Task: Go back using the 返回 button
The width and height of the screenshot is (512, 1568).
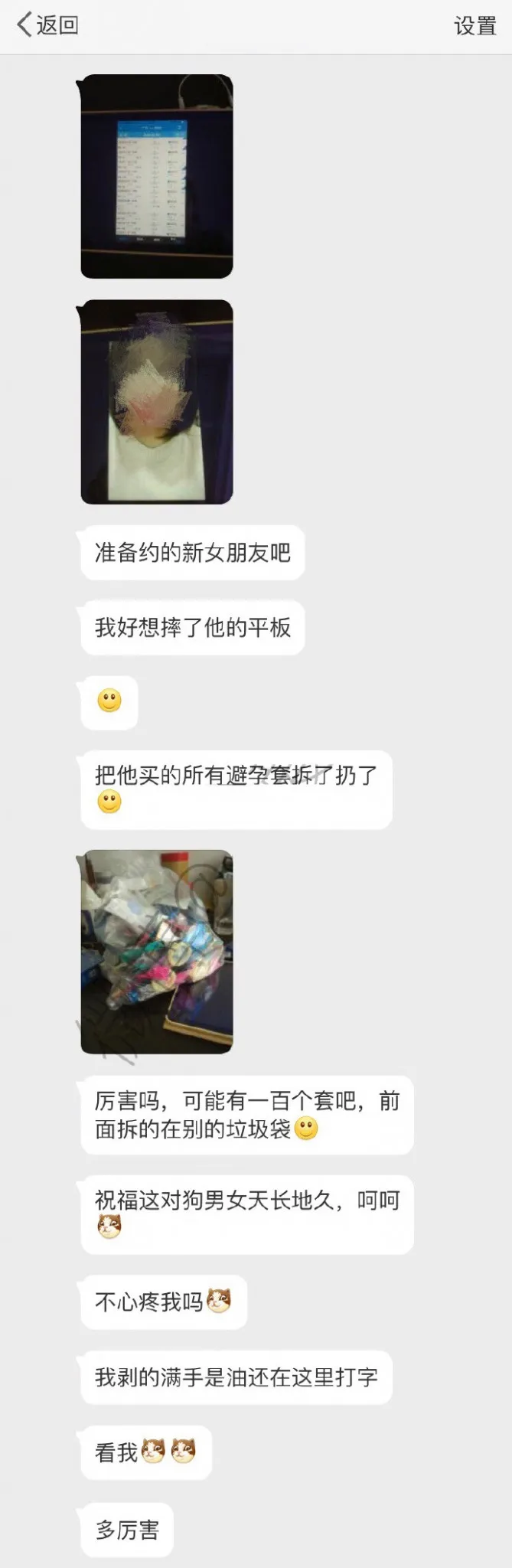Action: tap(47, 25)
